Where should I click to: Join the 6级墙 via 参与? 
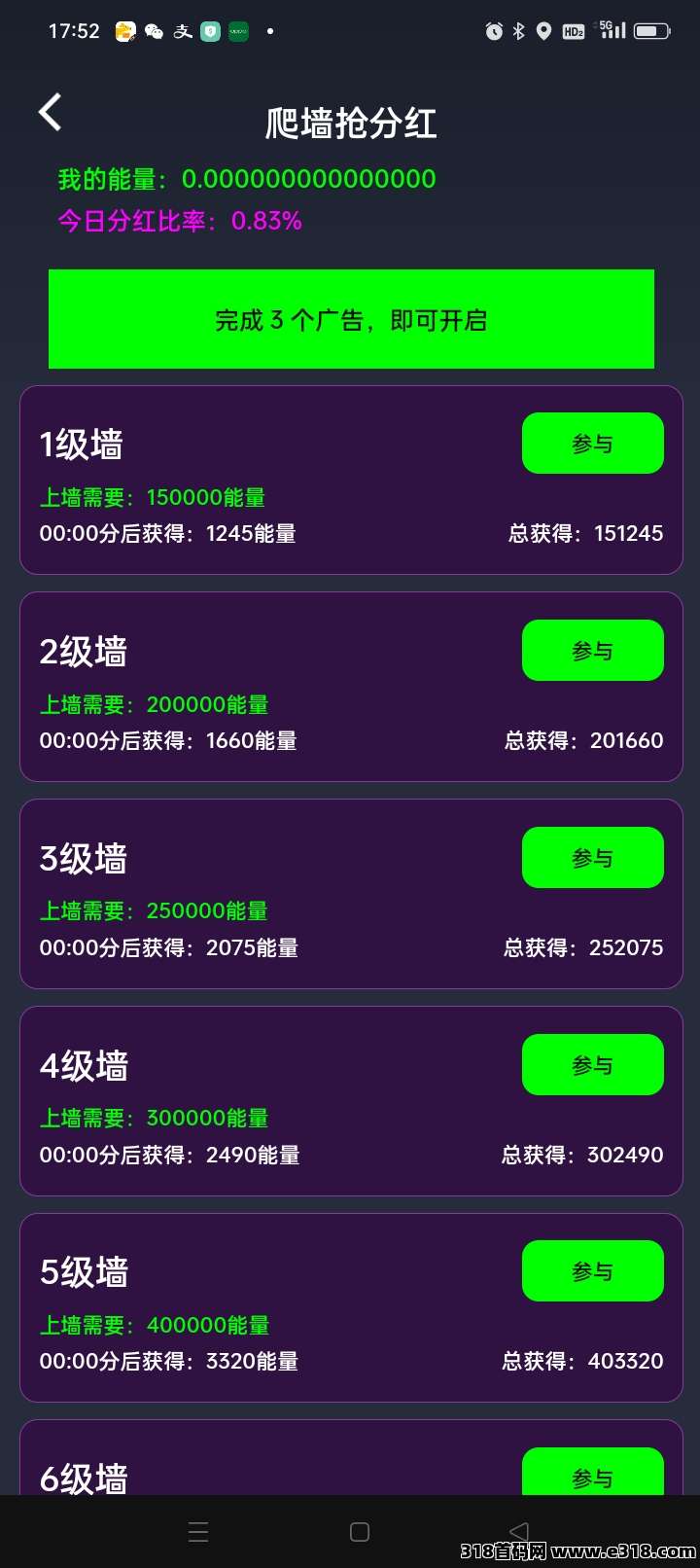click(x=592, y=1474)
